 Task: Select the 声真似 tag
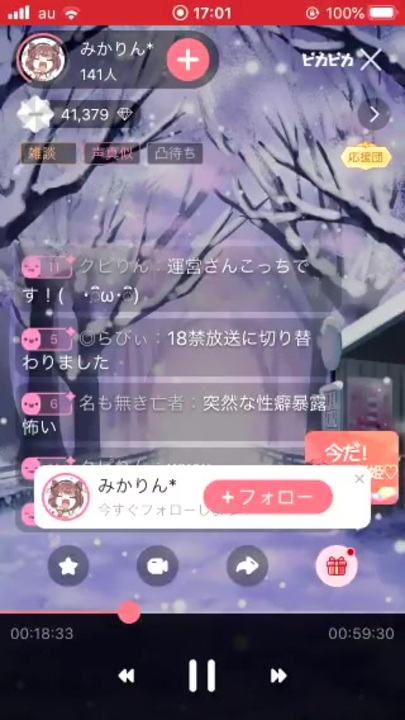112,154
